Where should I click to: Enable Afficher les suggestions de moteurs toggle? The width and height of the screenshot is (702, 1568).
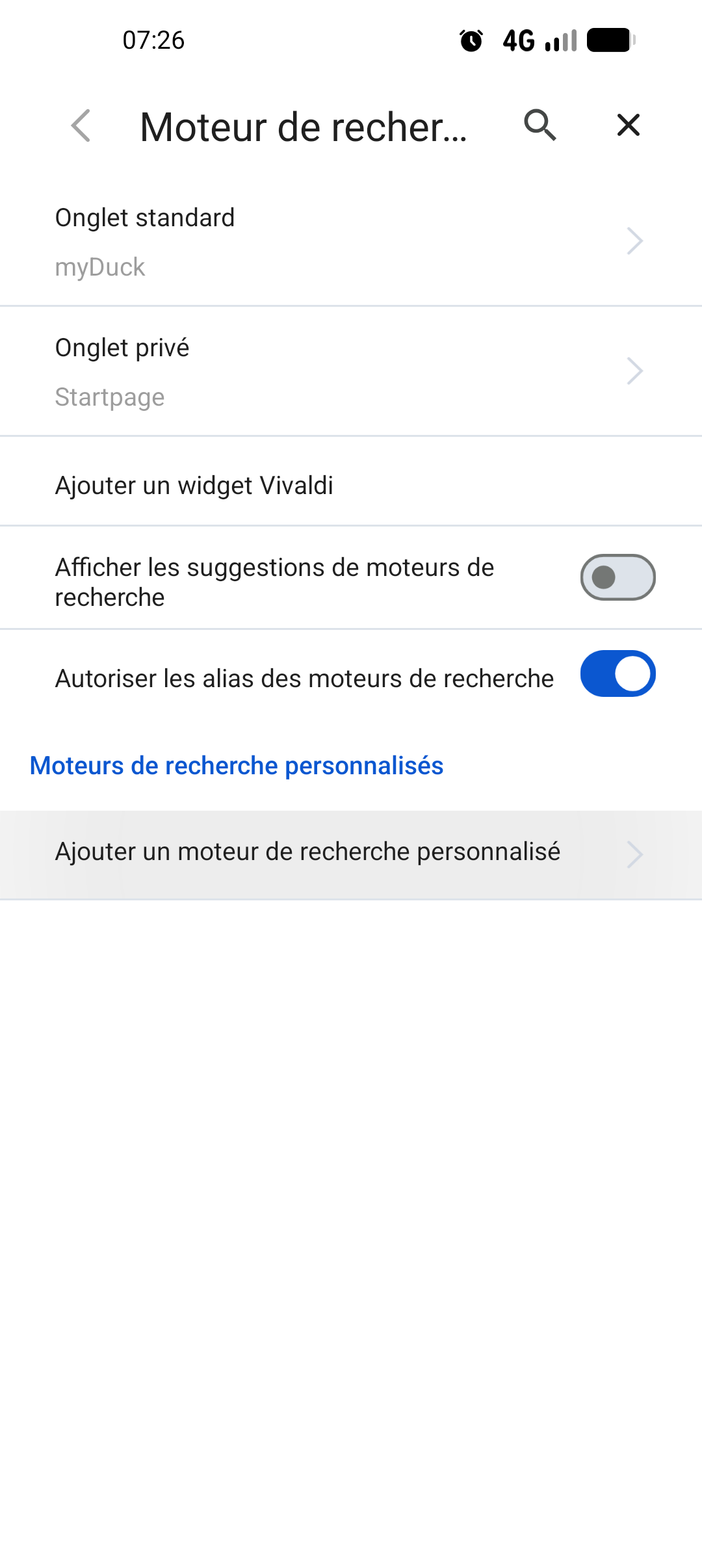617,577
